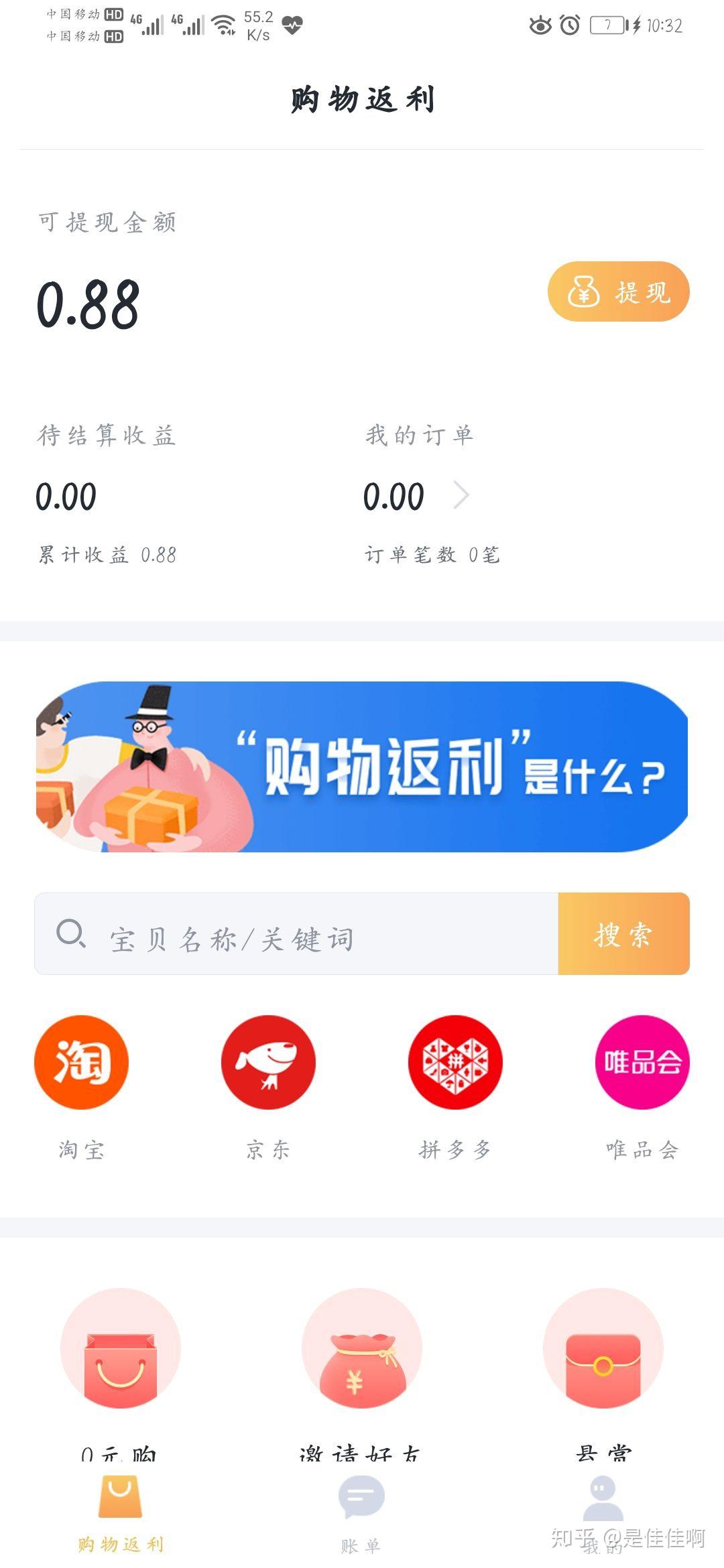Tap the 提现 withdraw button
Viewport: 724px width, 1568px height.
click(618, 291)
